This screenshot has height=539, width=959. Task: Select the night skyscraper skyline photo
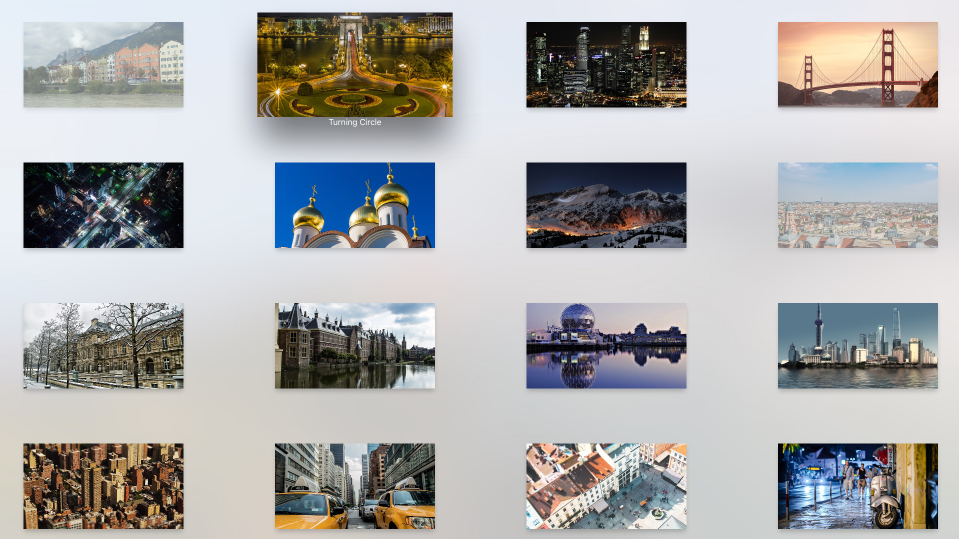(606, 65)
